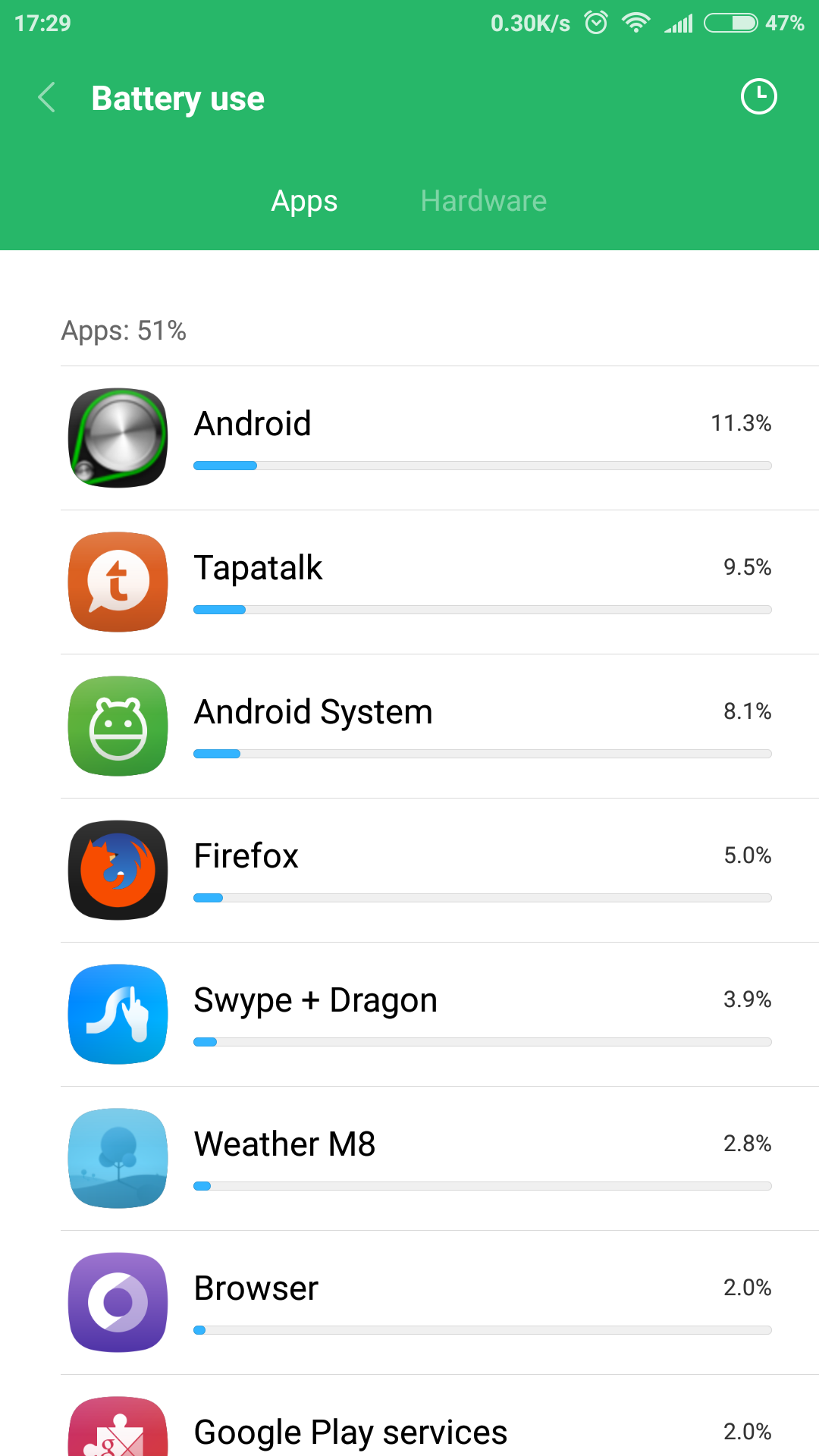Select the Apps tab

click(x=304, y=201)
